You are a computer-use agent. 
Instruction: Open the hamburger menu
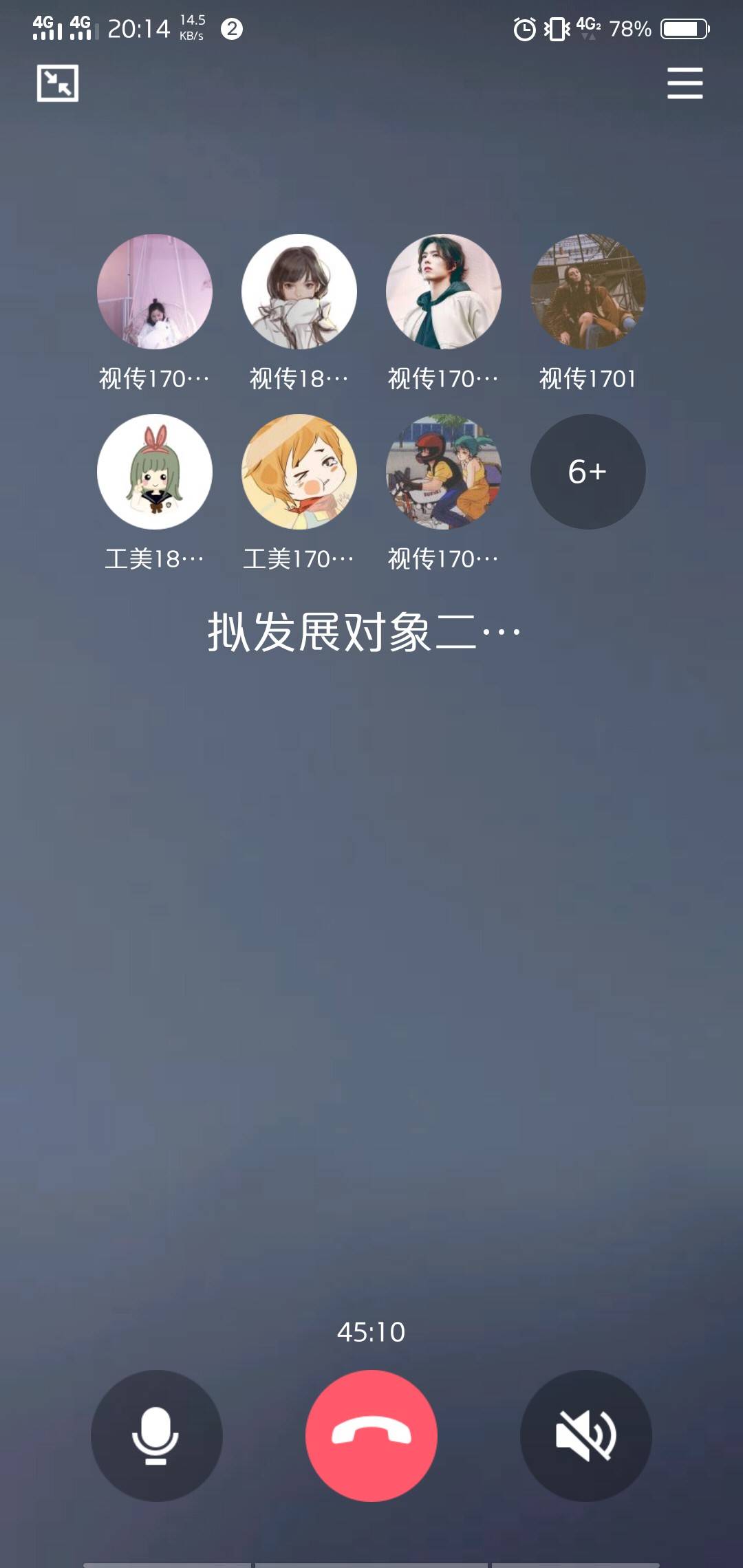tap(685, 83)
